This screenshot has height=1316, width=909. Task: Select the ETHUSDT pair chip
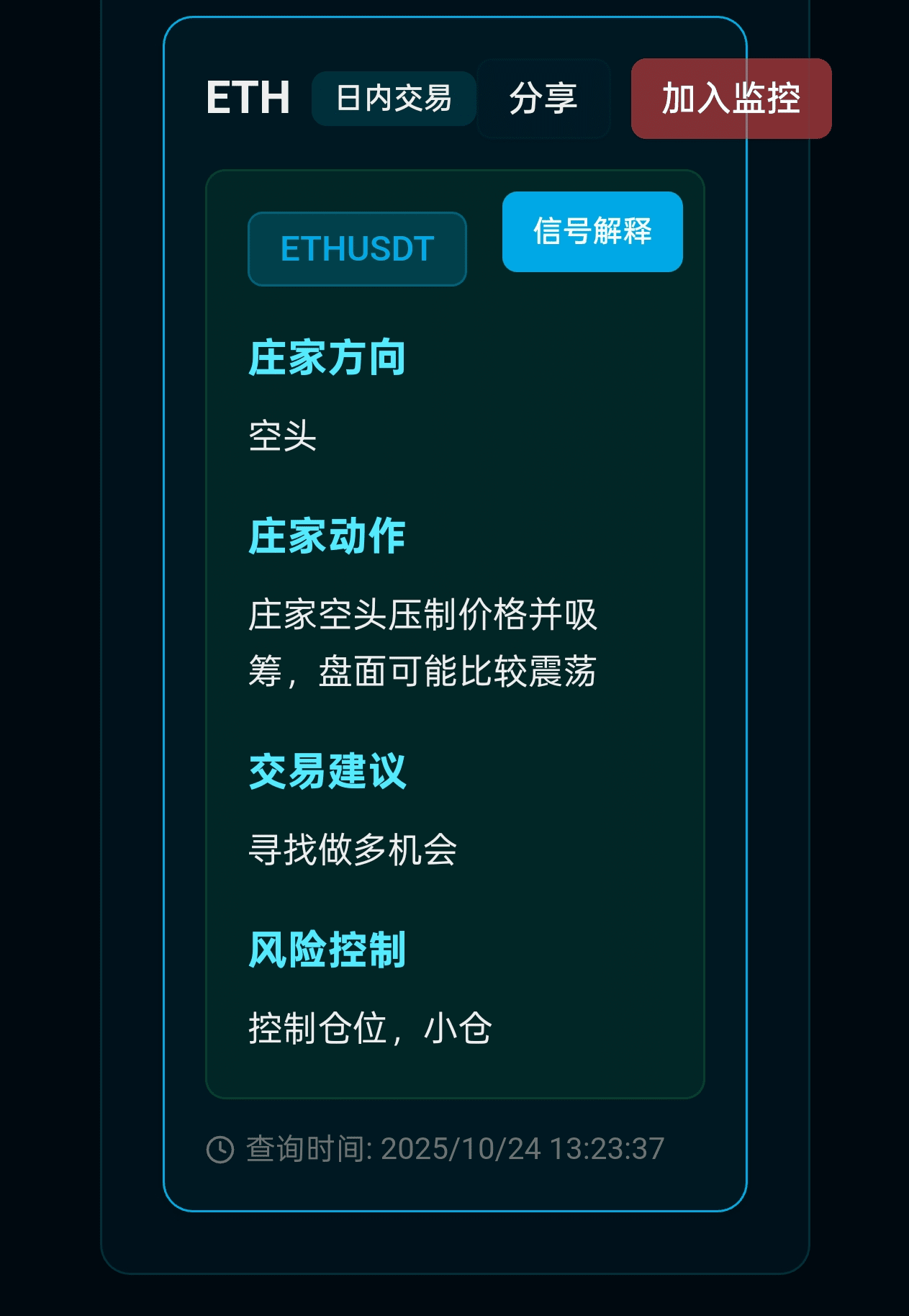tap(357, 249)
